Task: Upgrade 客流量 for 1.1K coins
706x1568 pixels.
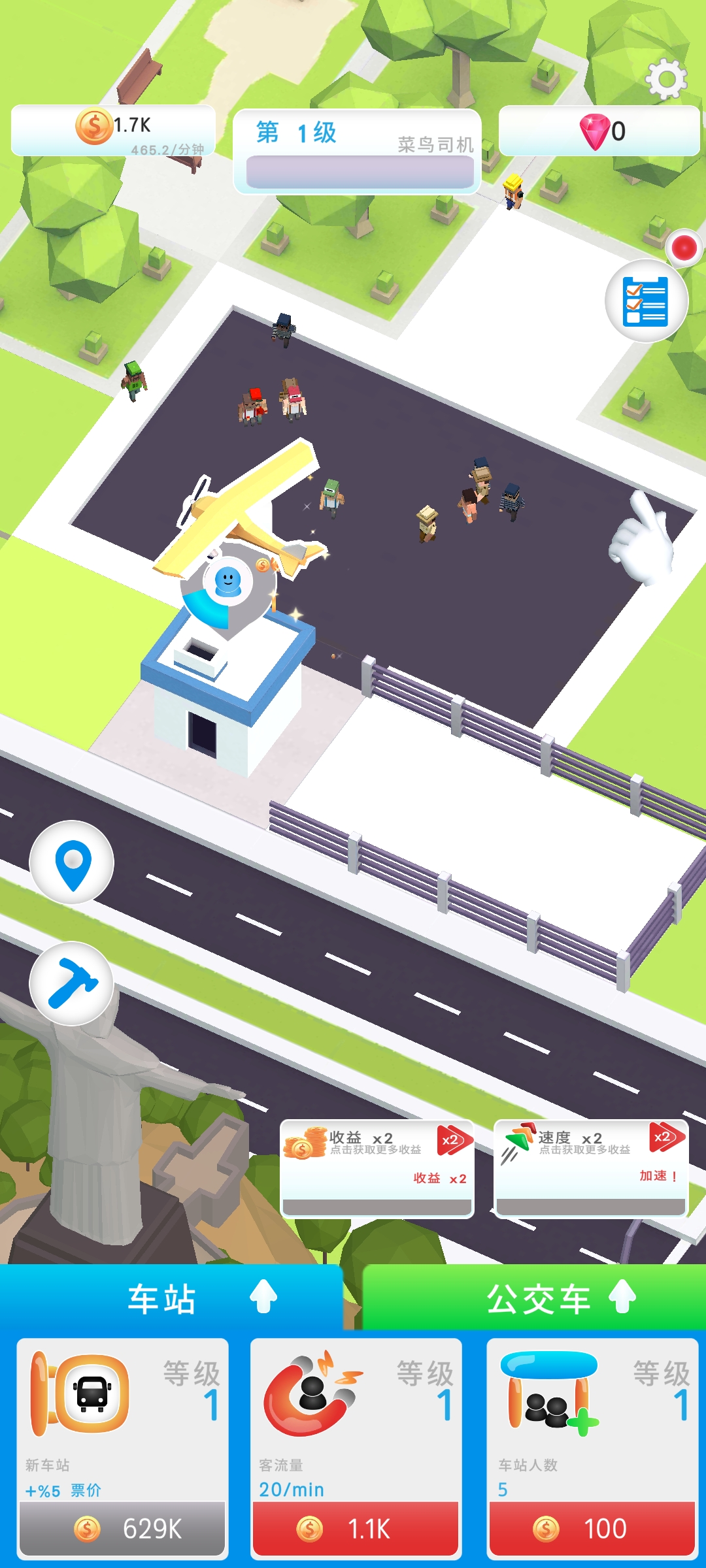Action: pyautogui.click(x=356, y=1528)
